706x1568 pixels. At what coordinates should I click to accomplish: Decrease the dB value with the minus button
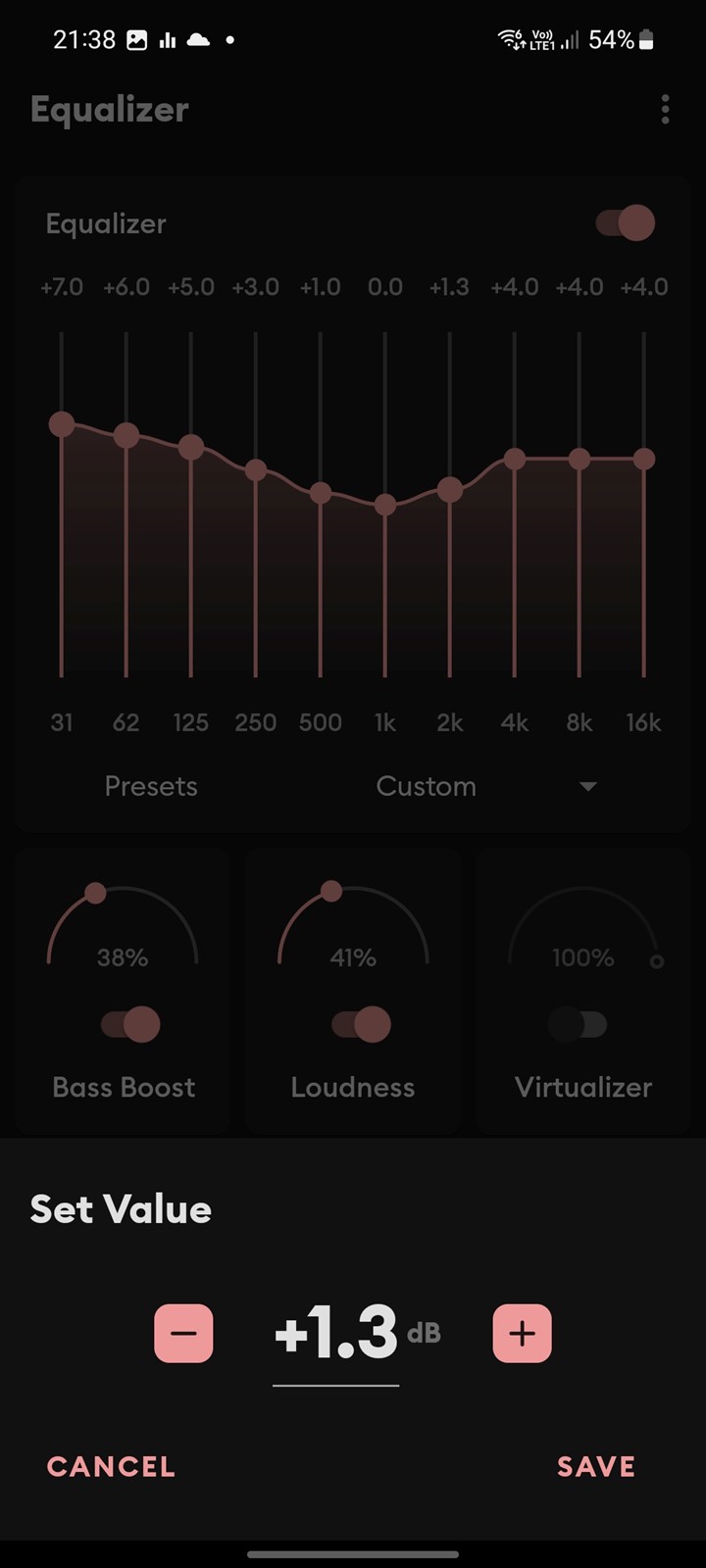tap(183, 1333)
